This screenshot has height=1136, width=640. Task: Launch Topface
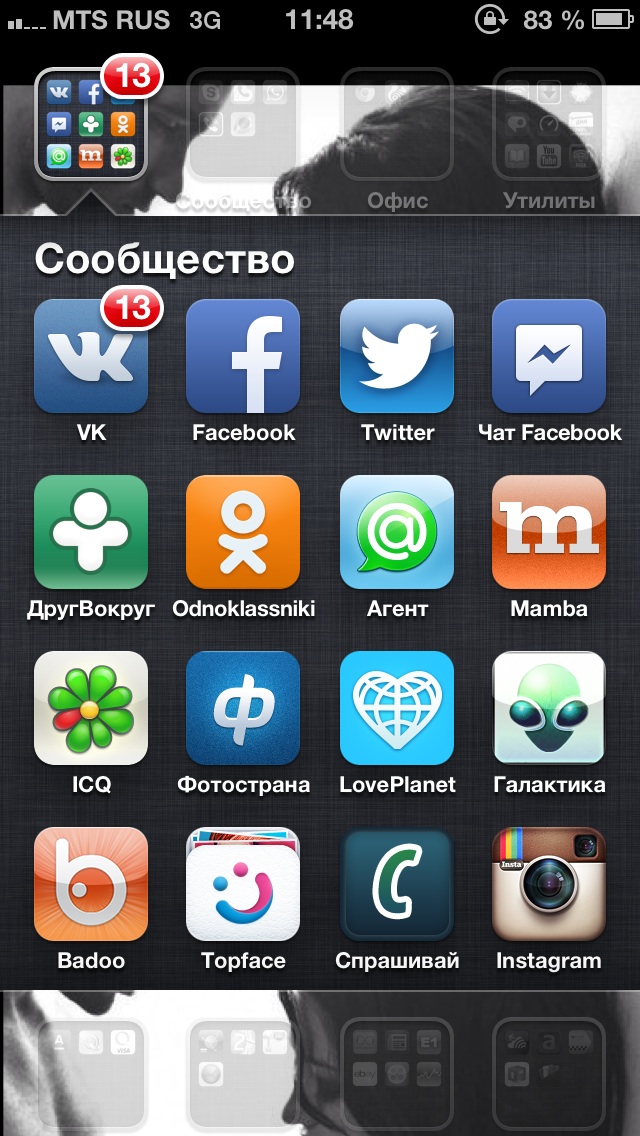click(x=243, y=885)
